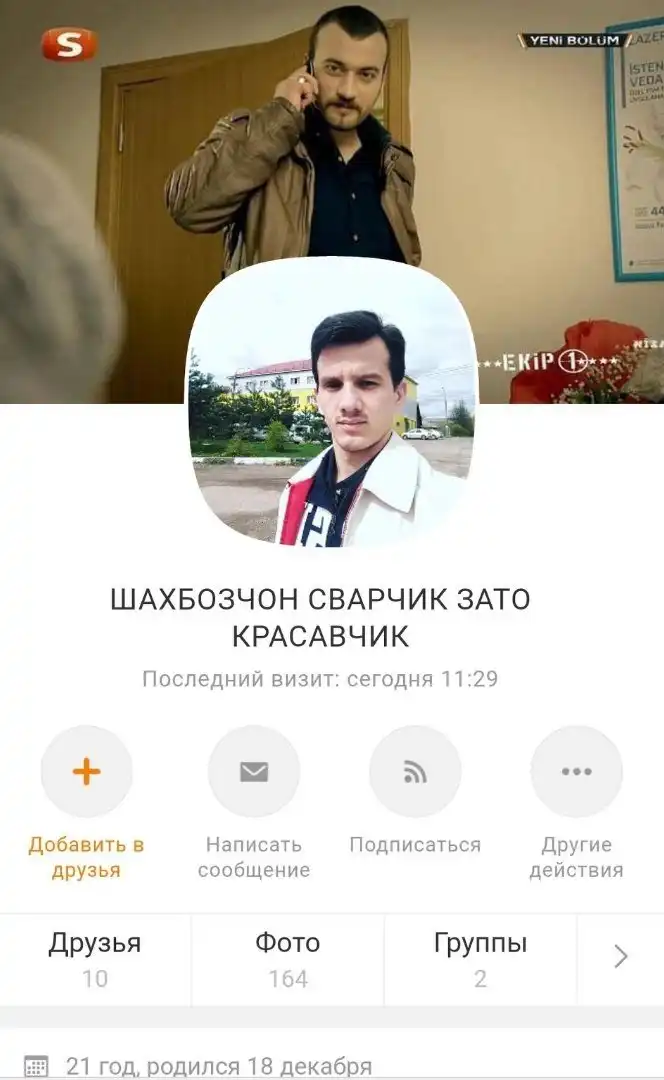Open the round profile photo
Screen dimensions: 664x1080
(x=332, y=403)
